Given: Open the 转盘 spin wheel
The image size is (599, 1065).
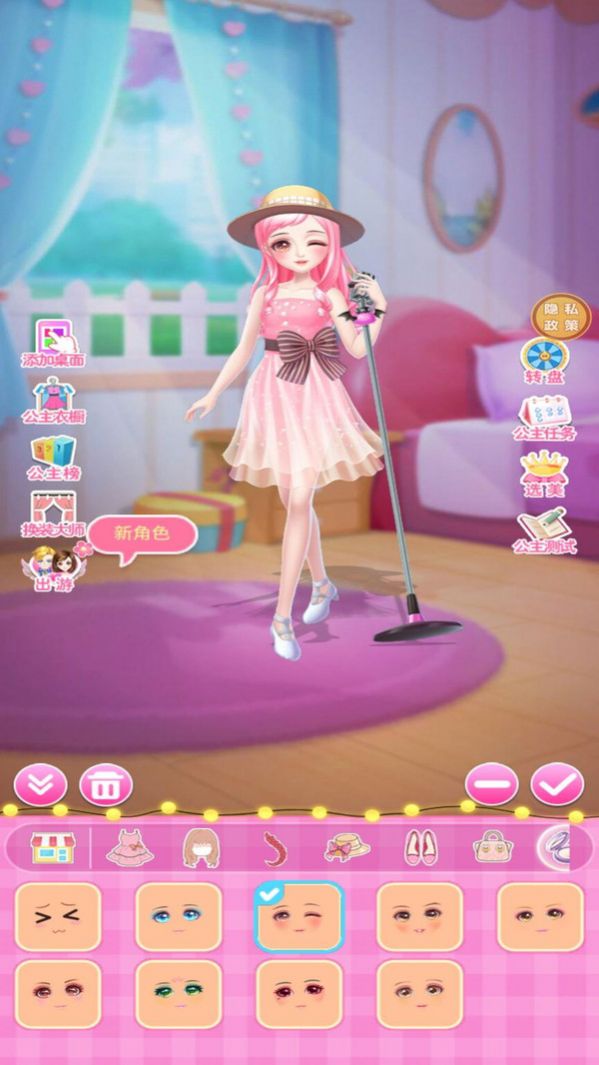Looking at the screenshot, I should pos(545,361).
